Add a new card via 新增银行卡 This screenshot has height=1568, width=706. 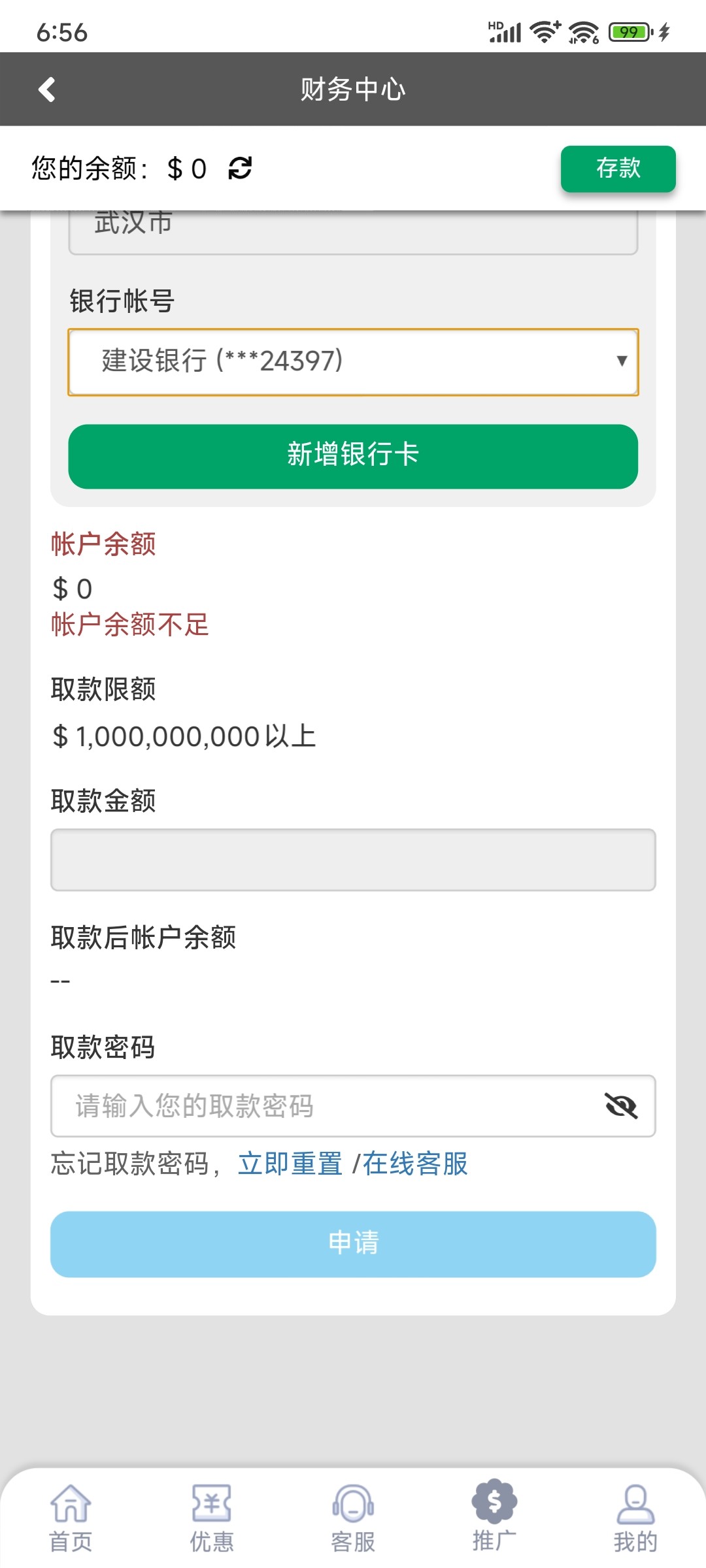(353, 456)
